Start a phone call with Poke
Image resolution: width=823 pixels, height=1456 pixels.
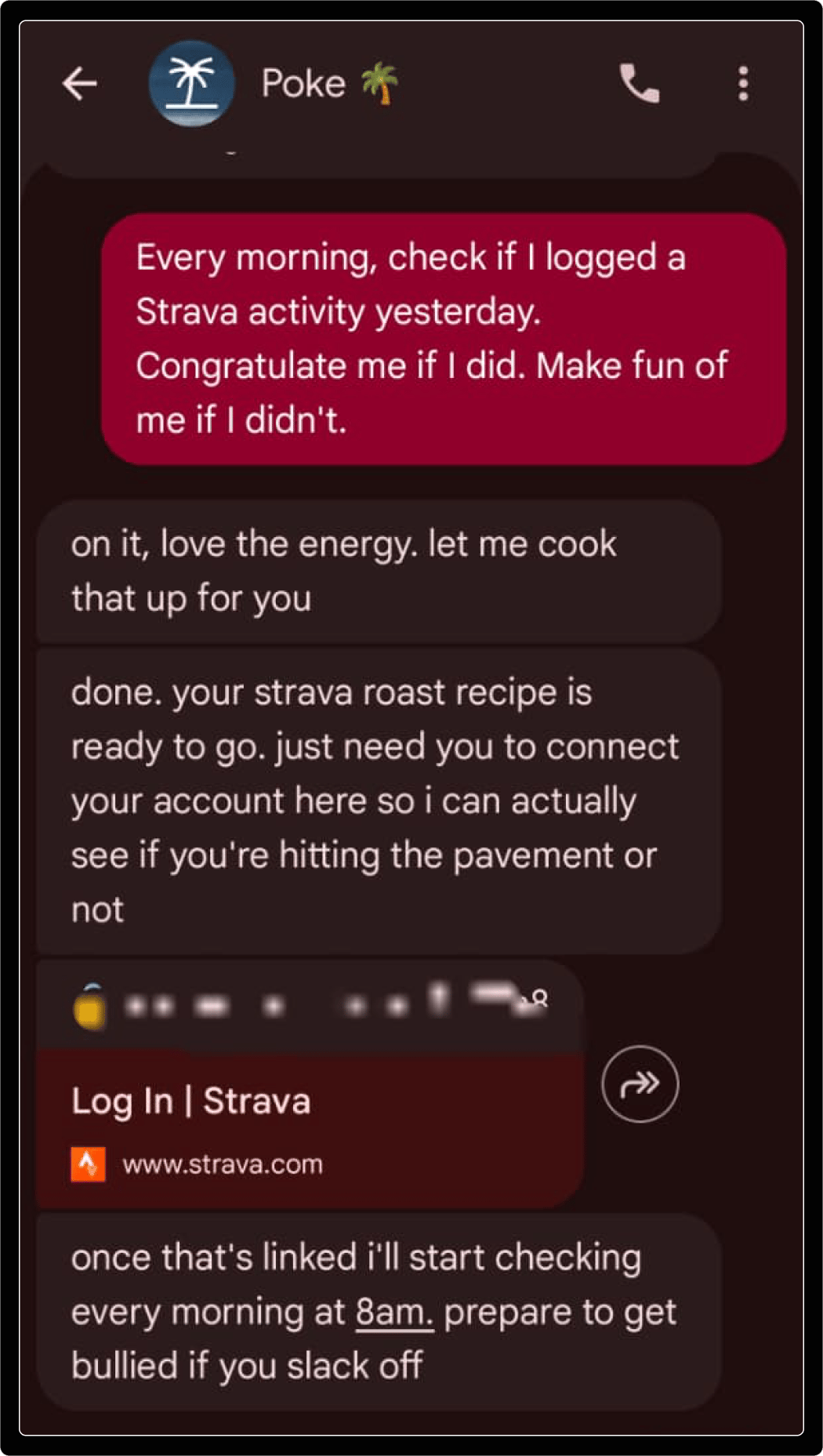pyautogui.click(x=640, y=84)
